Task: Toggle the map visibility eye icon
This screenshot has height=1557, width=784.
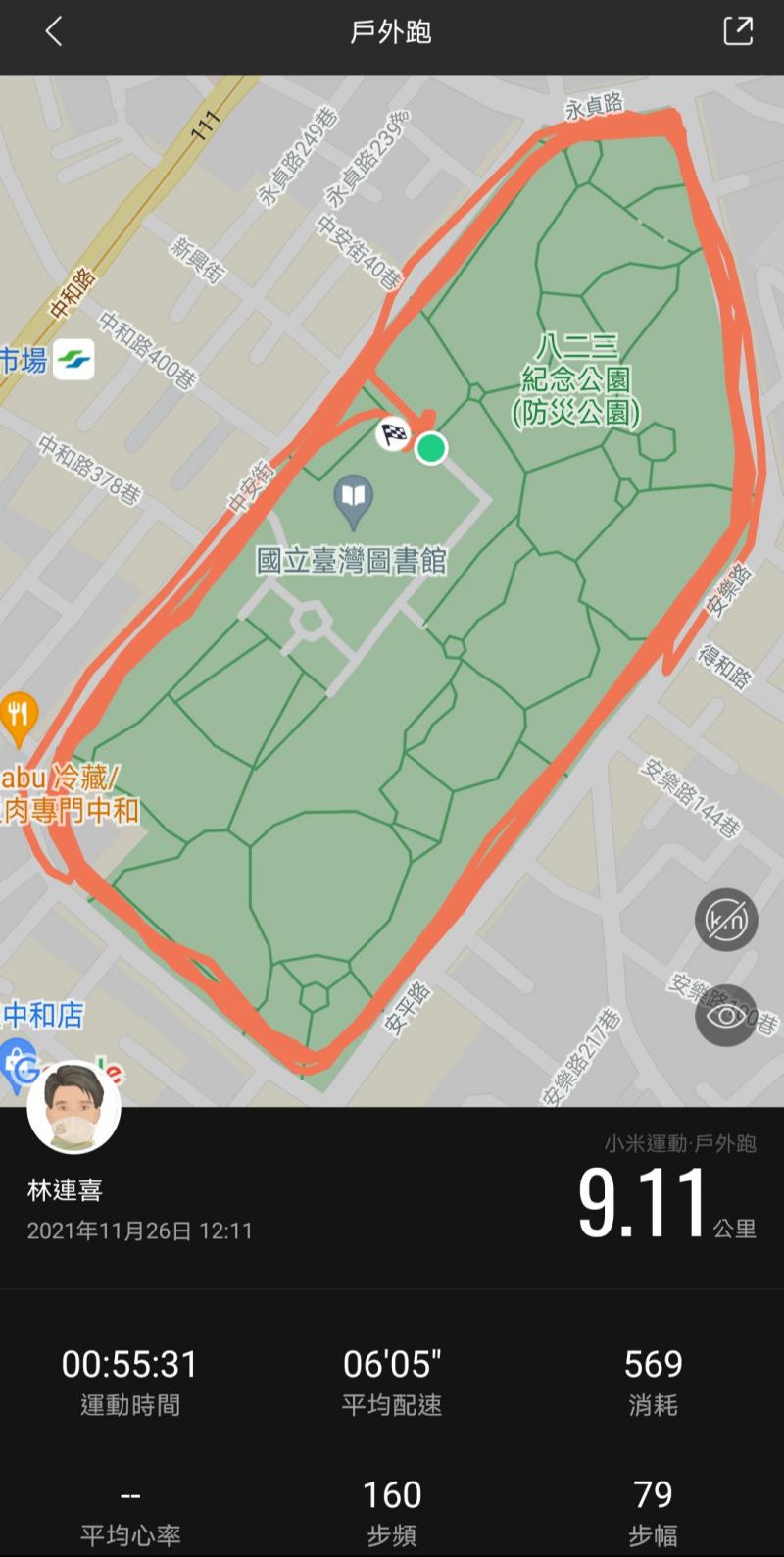Action: coord(726,1015)
